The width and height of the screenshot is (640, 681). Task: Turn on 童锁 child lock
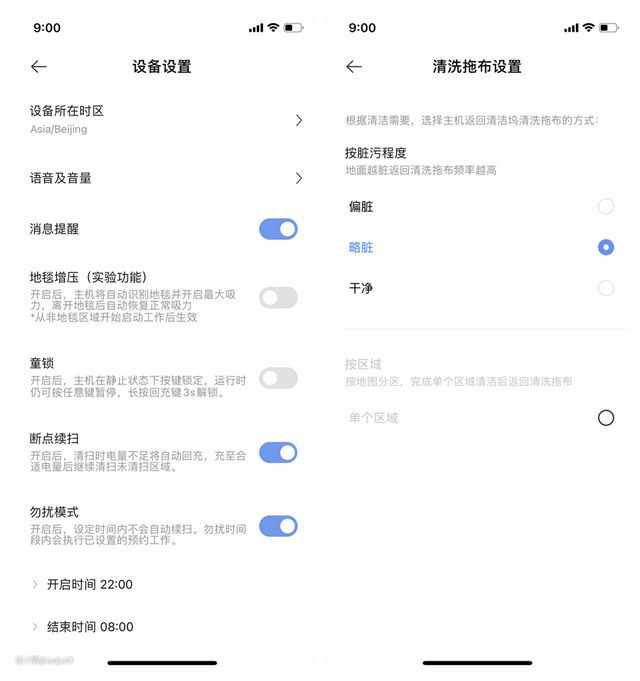click(278, 378)
